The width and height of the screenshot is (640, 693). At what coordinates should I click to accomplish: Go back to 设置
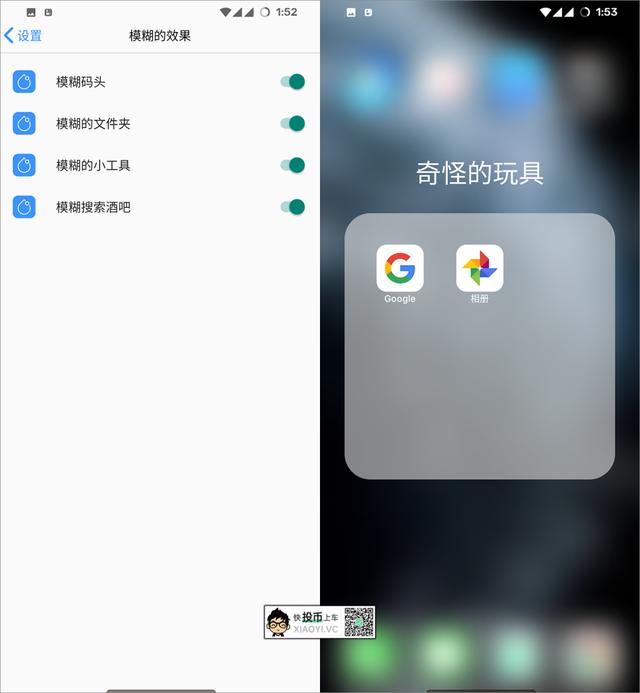point(23,35)
